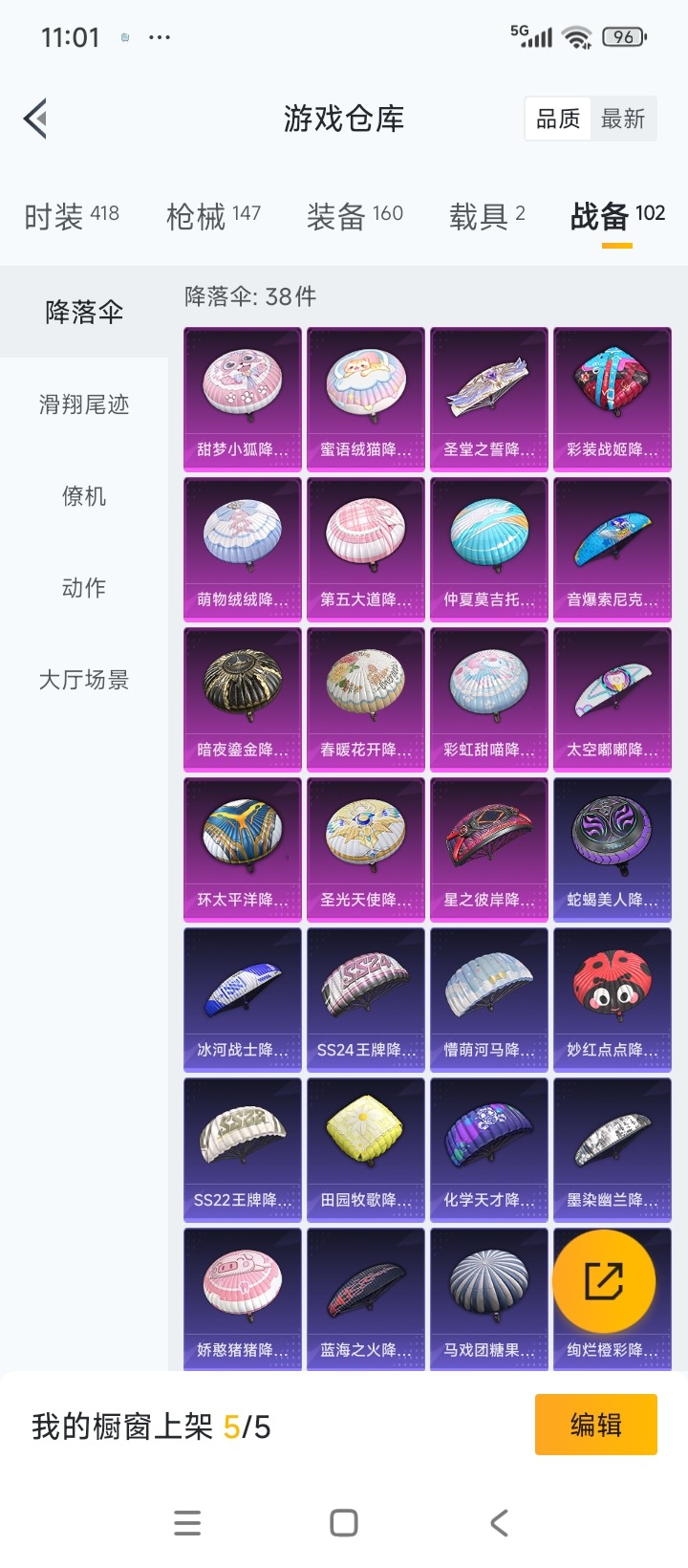
Task: View the 暗夜鎏金 parachute item
Action: click(243, 699)
